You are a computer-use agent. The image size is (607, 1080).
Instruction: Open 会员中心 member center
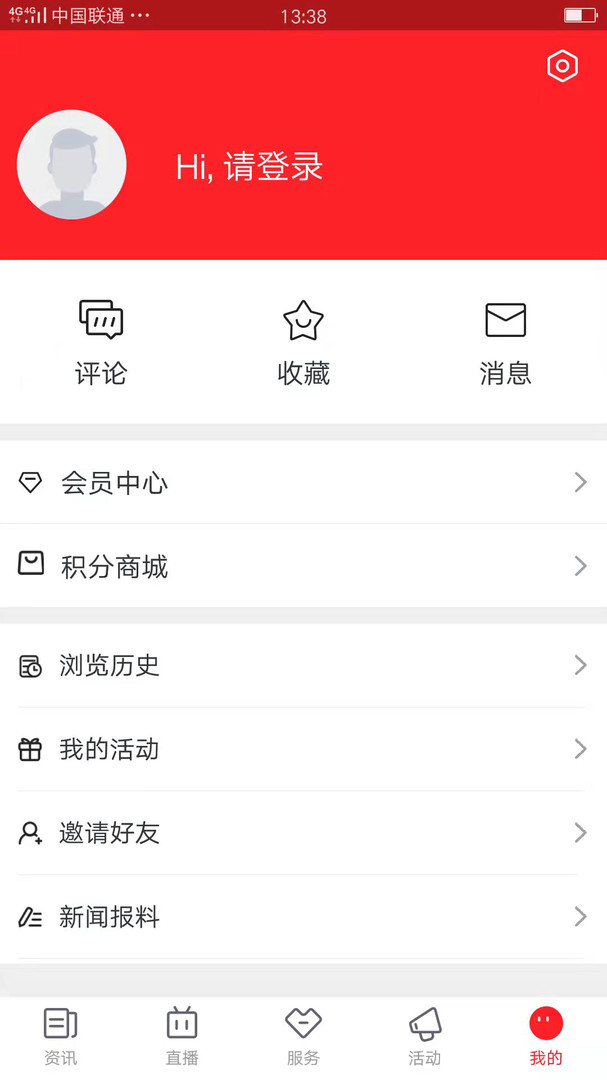point(303,483)
